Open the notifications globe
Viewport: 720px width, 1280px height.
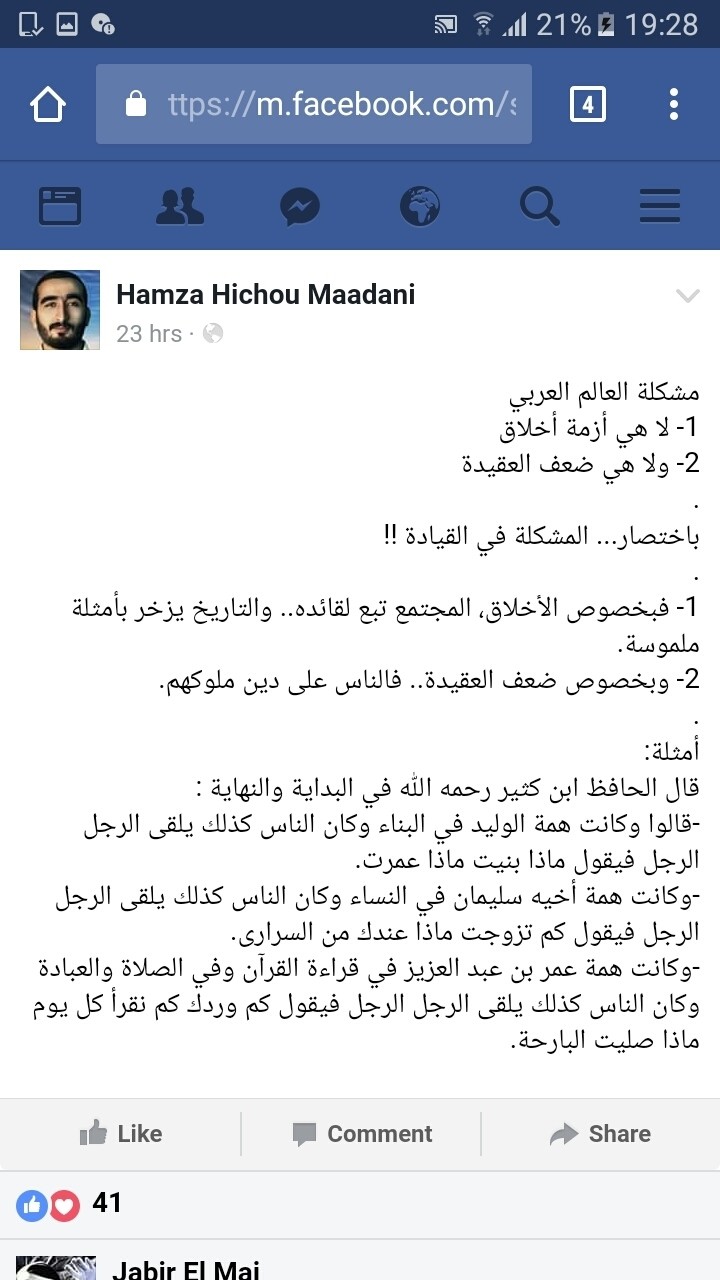pyautogui.click(x=420, y=207)
